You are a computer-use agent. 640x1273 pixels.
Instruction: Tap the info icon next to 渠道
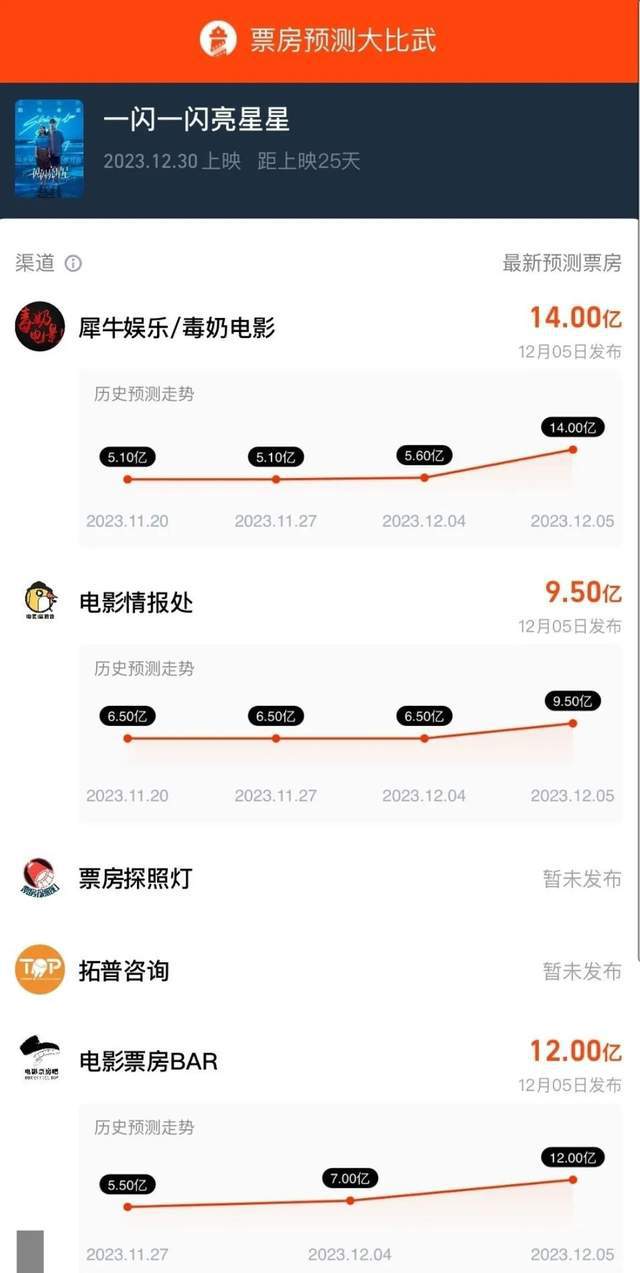[x=73, y=263]
